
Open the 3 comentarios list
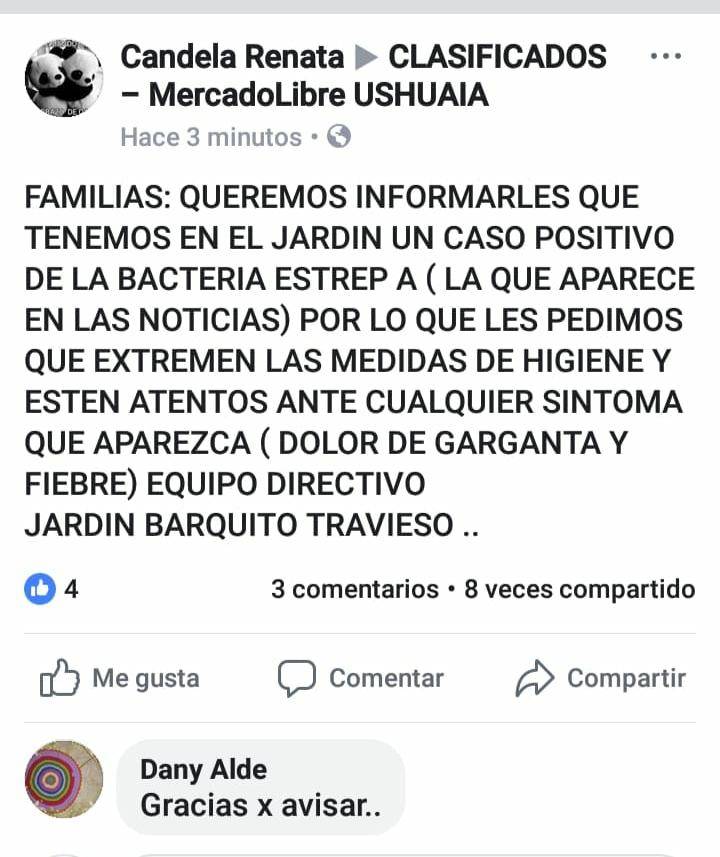[354, 589]
